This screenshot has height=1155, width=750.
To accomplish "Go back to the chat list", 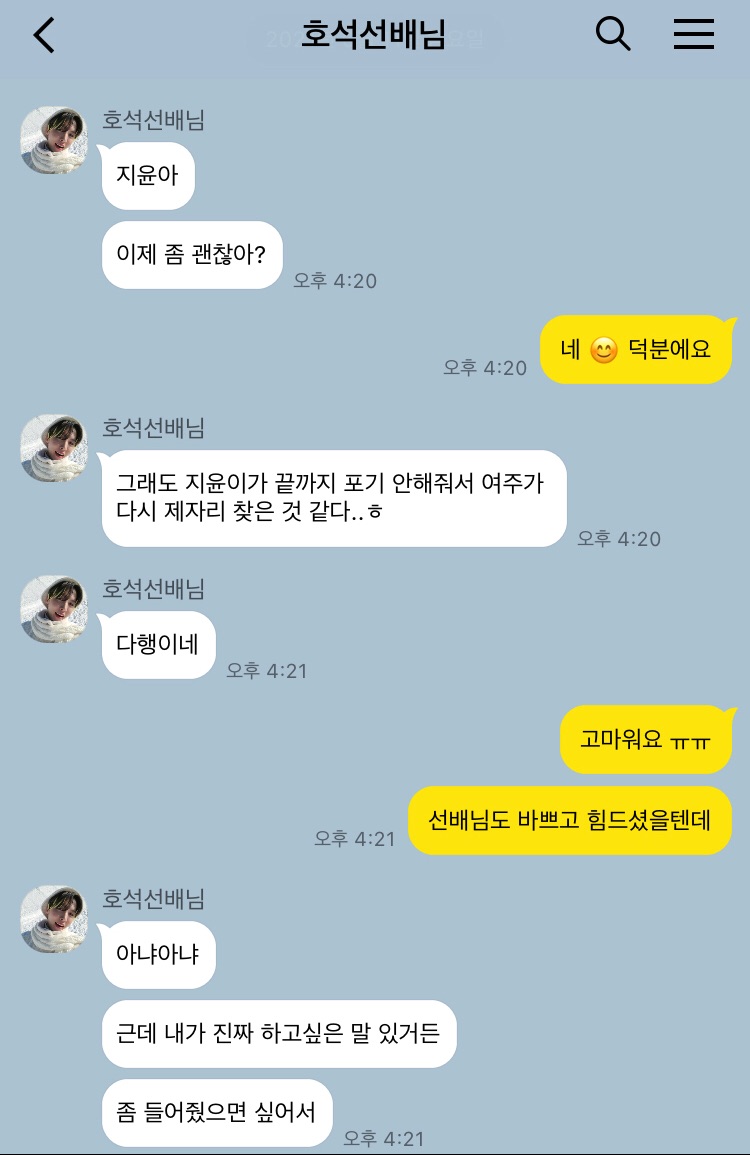I will (x=44, y=36).
